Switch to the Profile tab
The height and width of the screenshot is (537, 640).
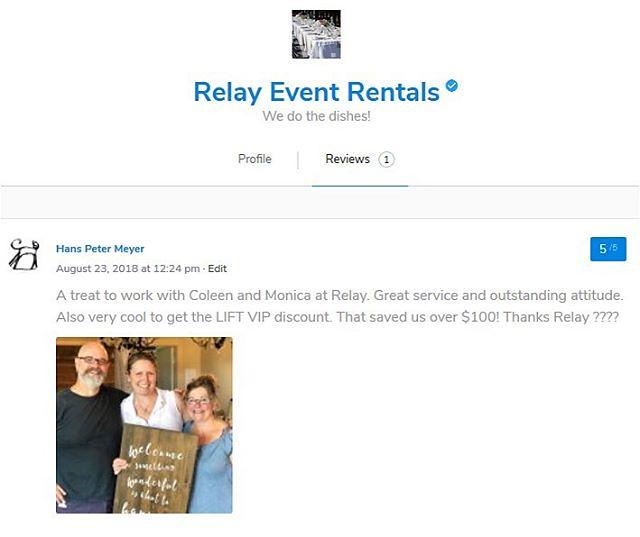254,159
